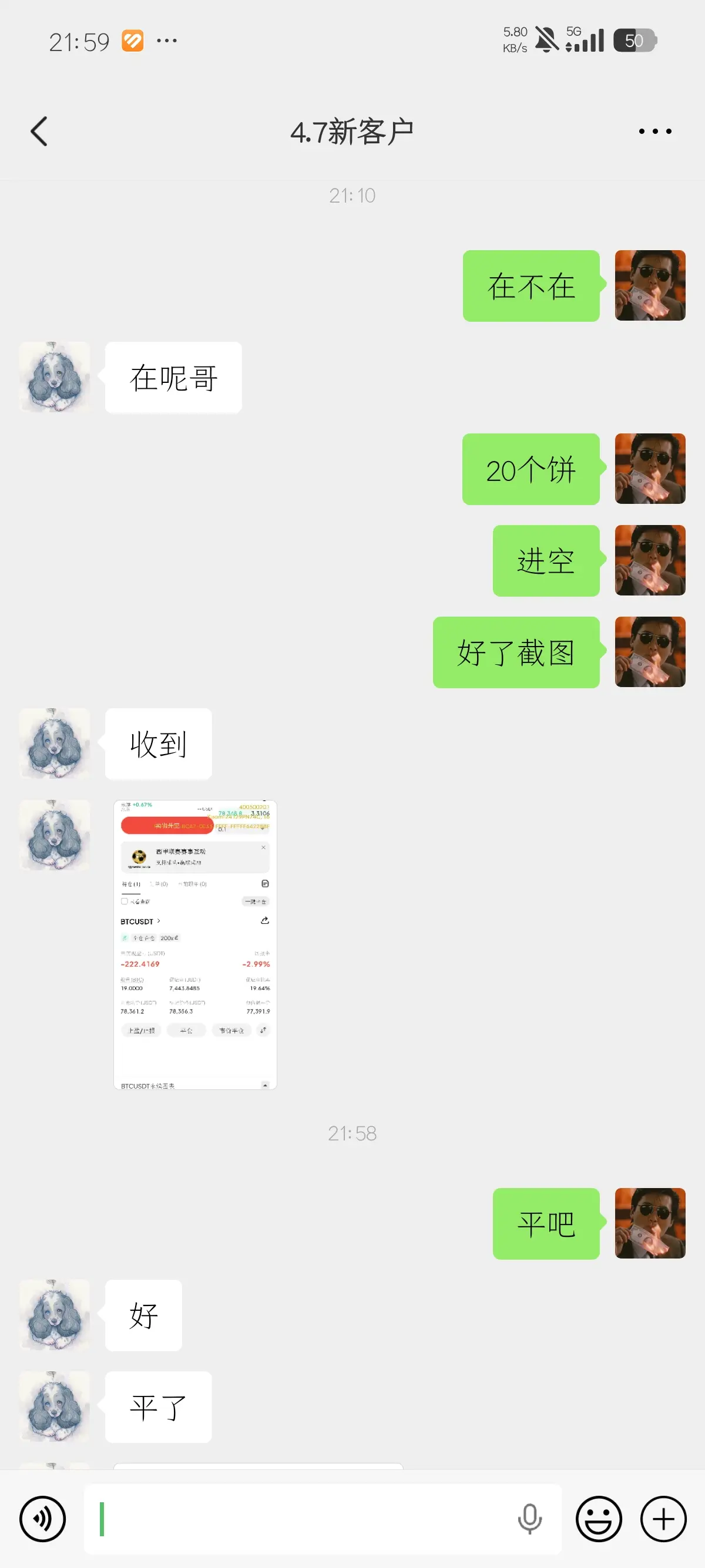Switch to the 委托(0) tab
The width and height of the screenshot is (705, 1568).
pos(159,884)
